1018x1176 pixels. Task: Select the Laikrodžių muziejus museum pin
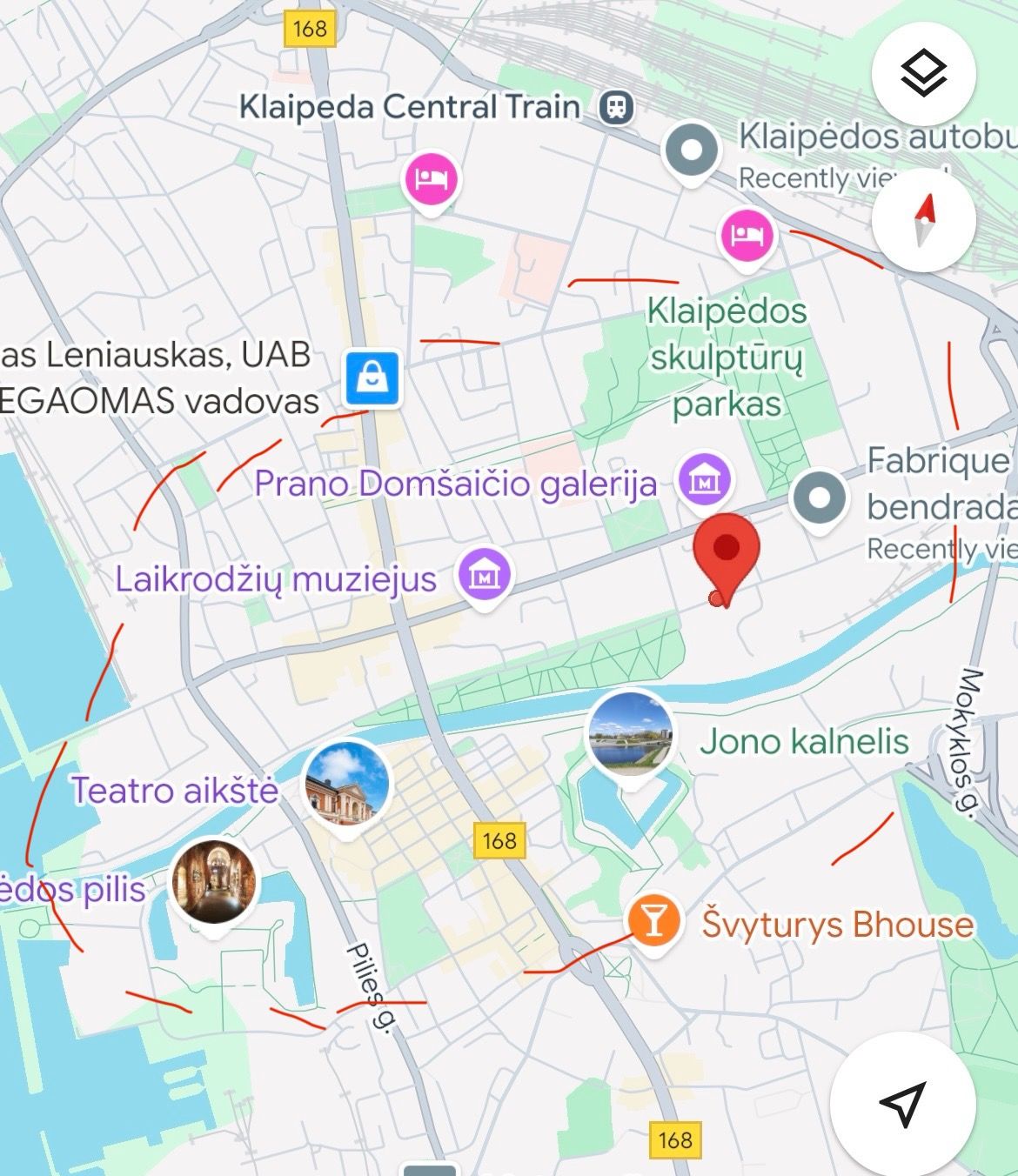(486, 575)
